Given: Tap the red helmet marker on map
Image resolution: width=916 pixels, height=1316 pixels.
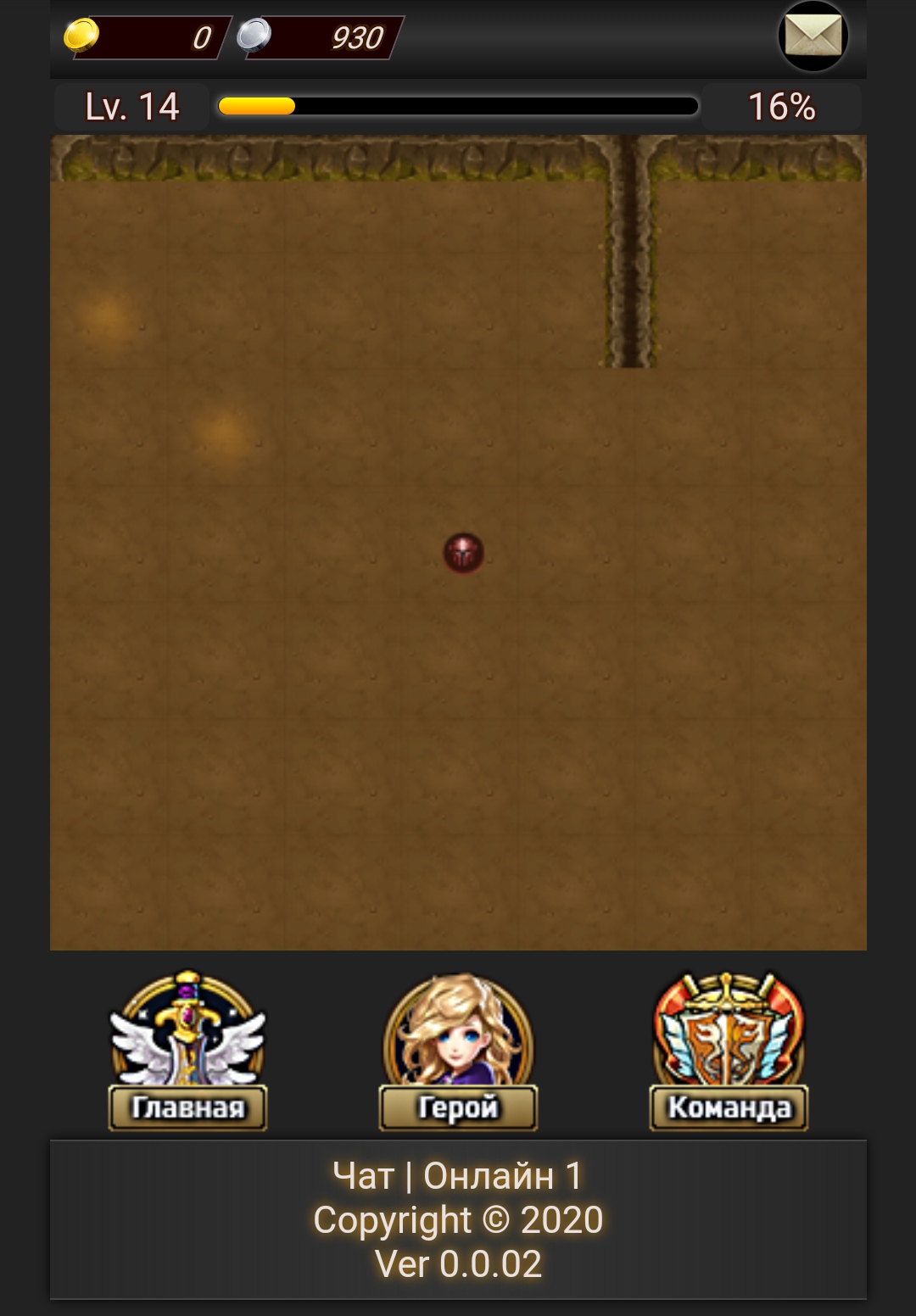Looking at the screenshot, I should pos(463,553).
